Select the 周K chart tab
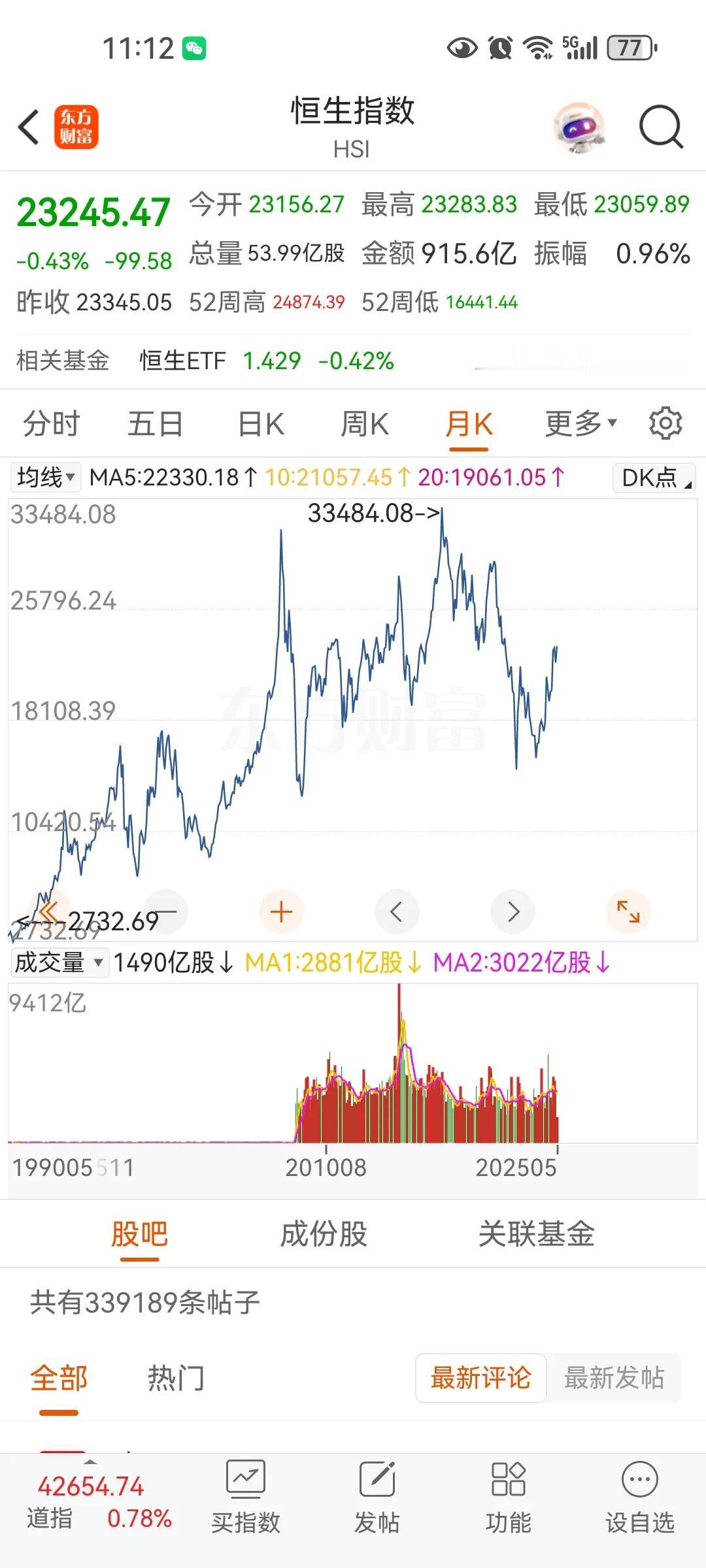The width and height of the screenshot is (706, 1568). coord(365,424)
